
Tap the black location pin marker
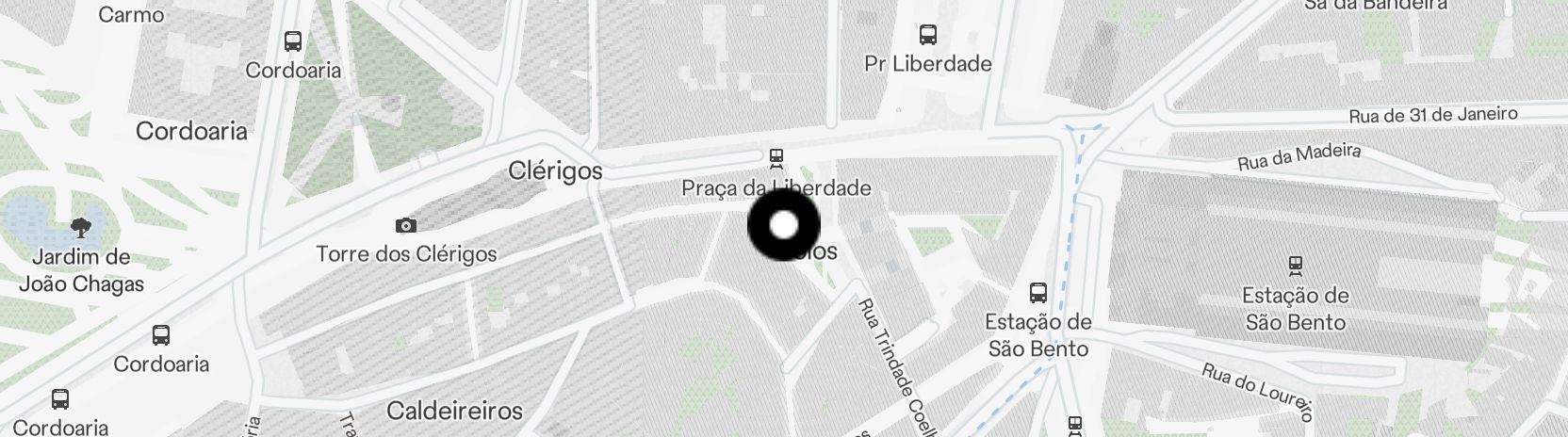tap(784, 226)
